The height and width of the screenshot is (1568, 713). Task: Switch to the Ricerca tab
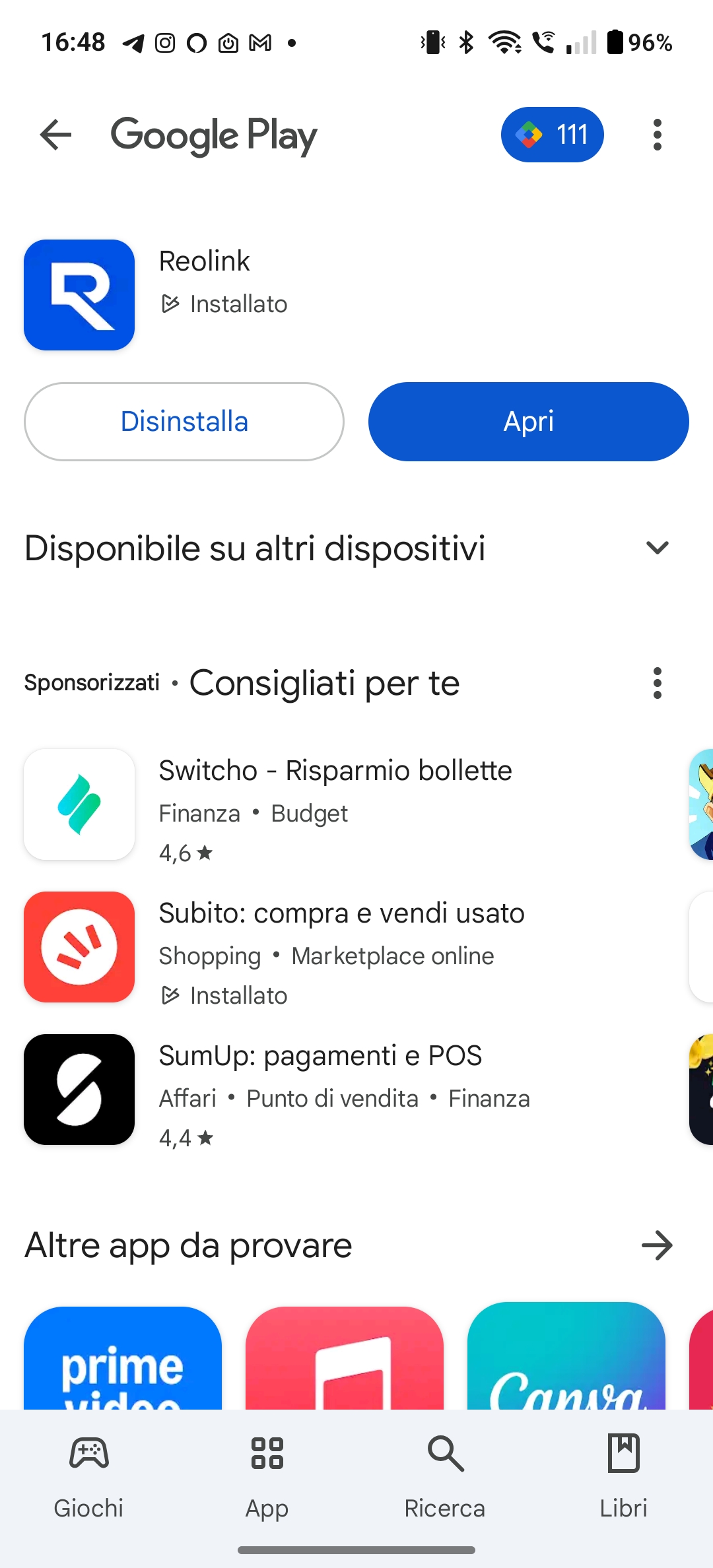[x=446, y=1477]
